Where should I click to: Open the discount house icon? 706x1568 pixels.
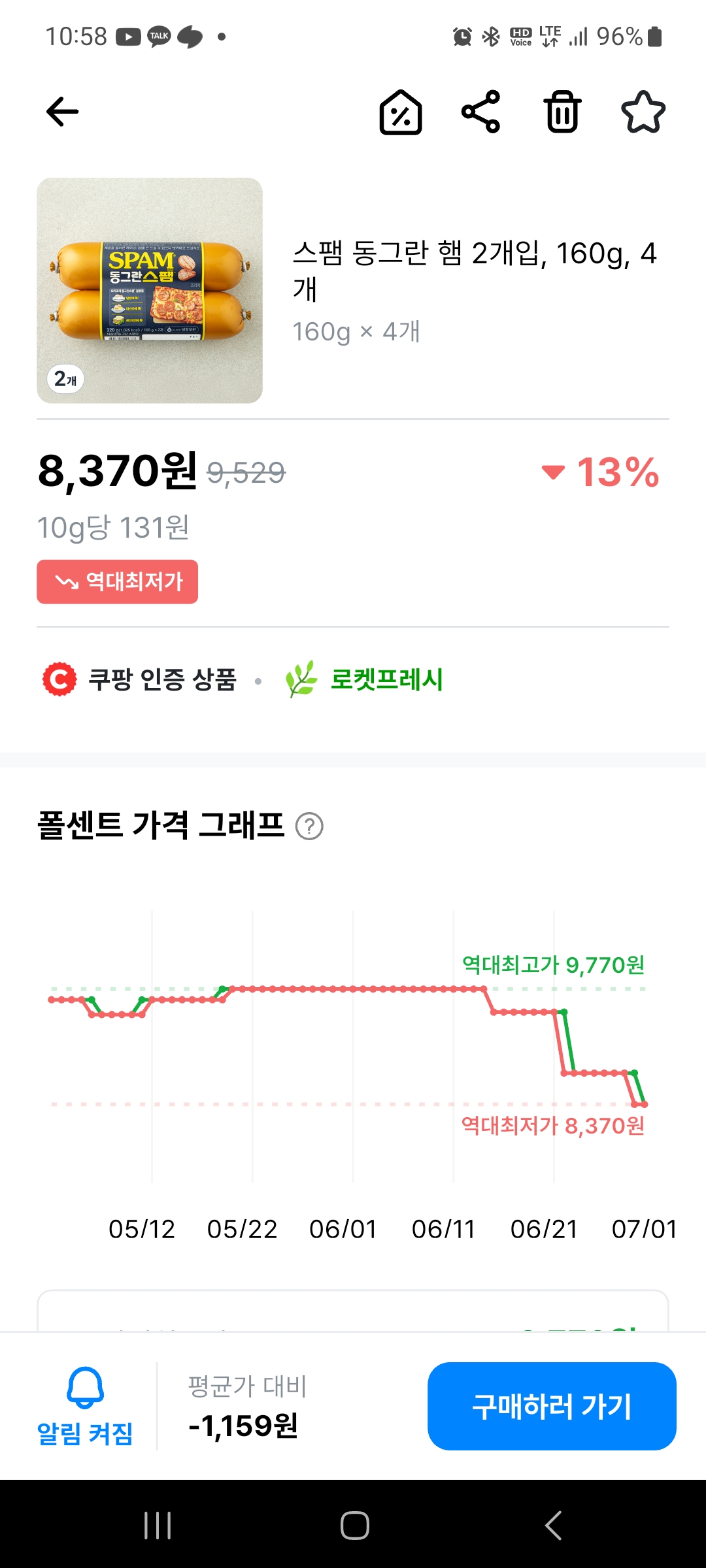(x=401, y=112)
